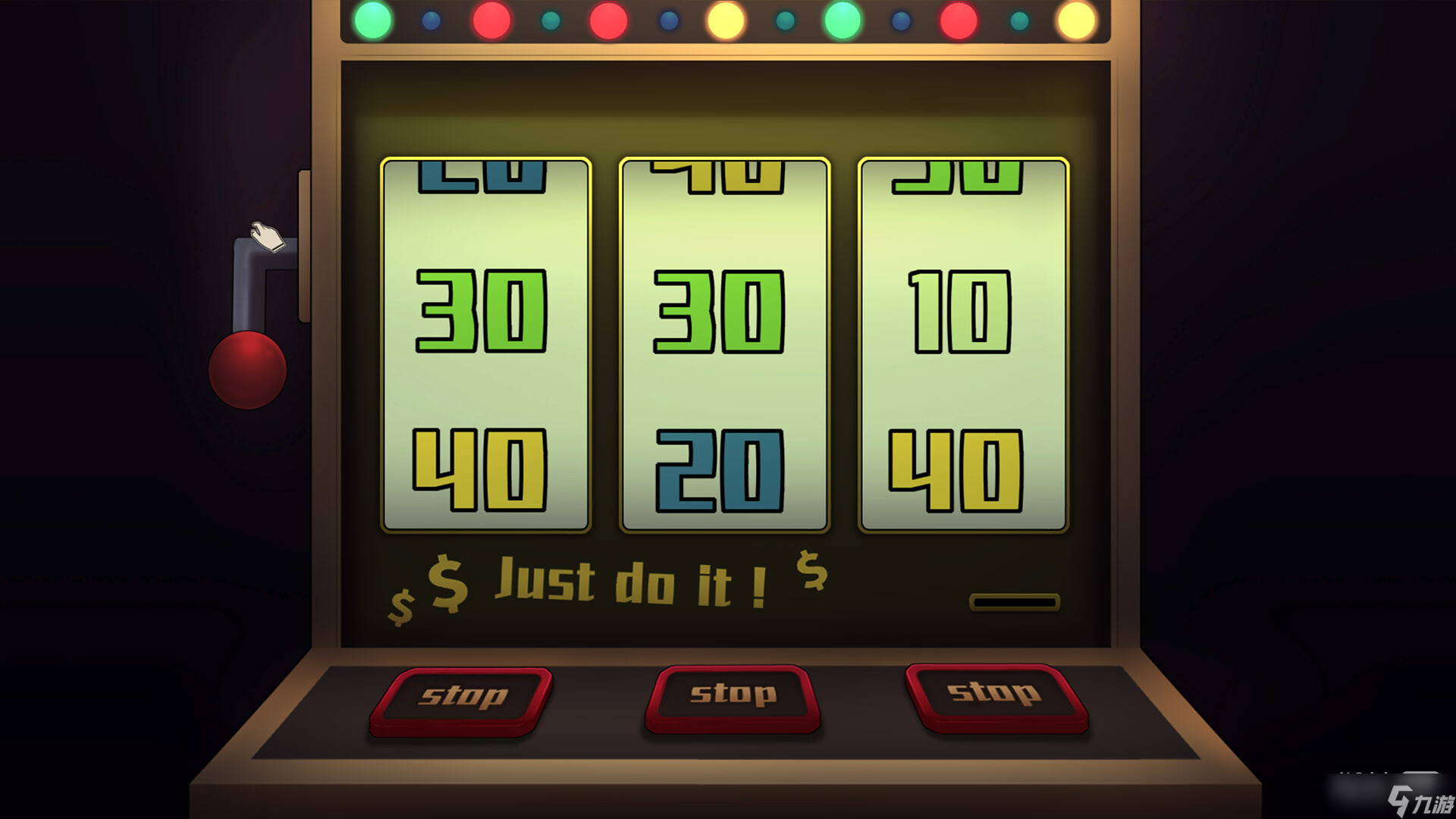1456x819 pixels.
Task: Hit the stop button below the first reel
Action: pyautogui.click(x=462, y=698)
